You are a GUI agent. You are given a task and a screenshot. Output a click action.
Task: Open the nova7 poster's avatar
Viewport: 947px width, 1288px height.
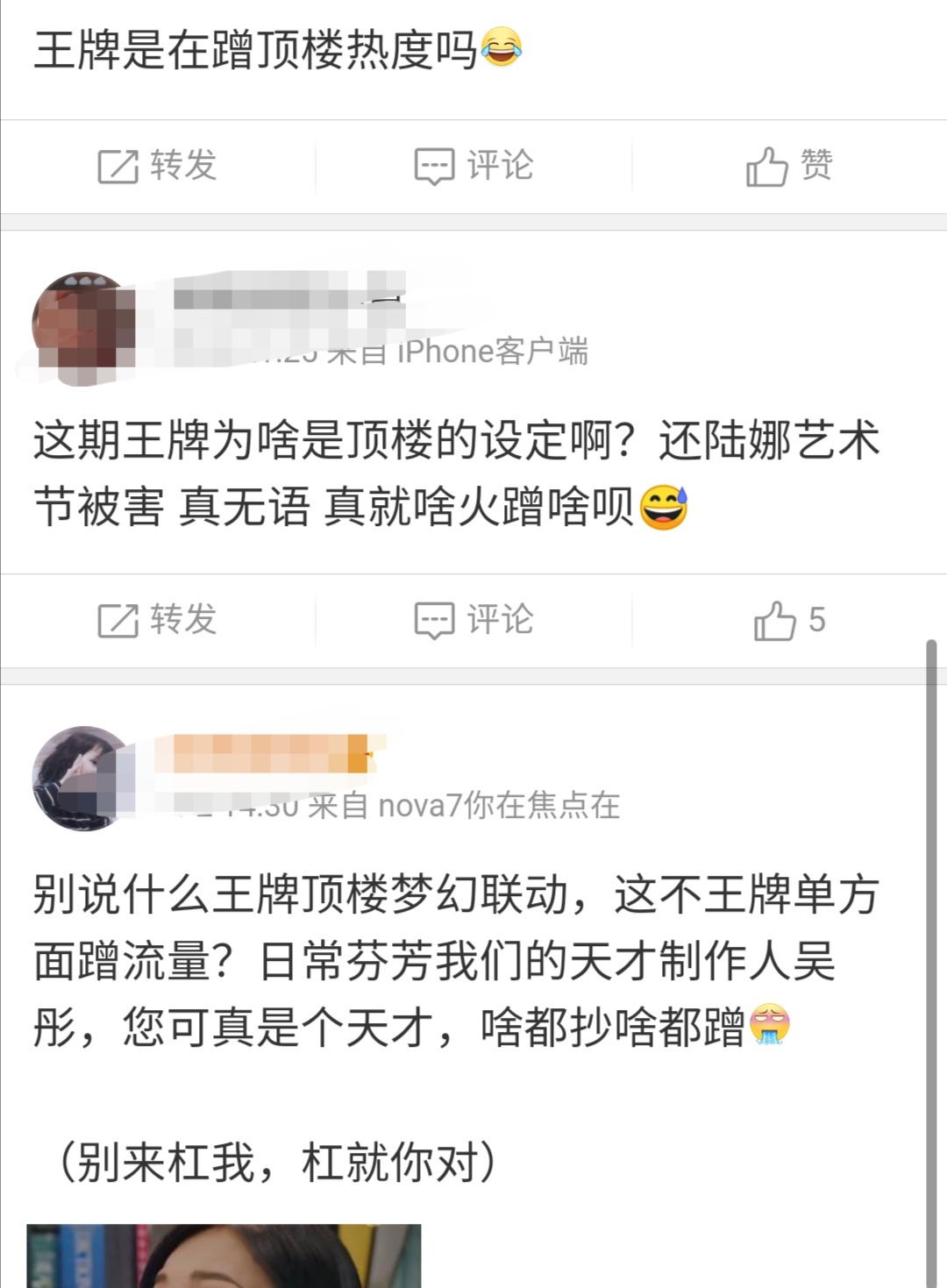[84, 778]
